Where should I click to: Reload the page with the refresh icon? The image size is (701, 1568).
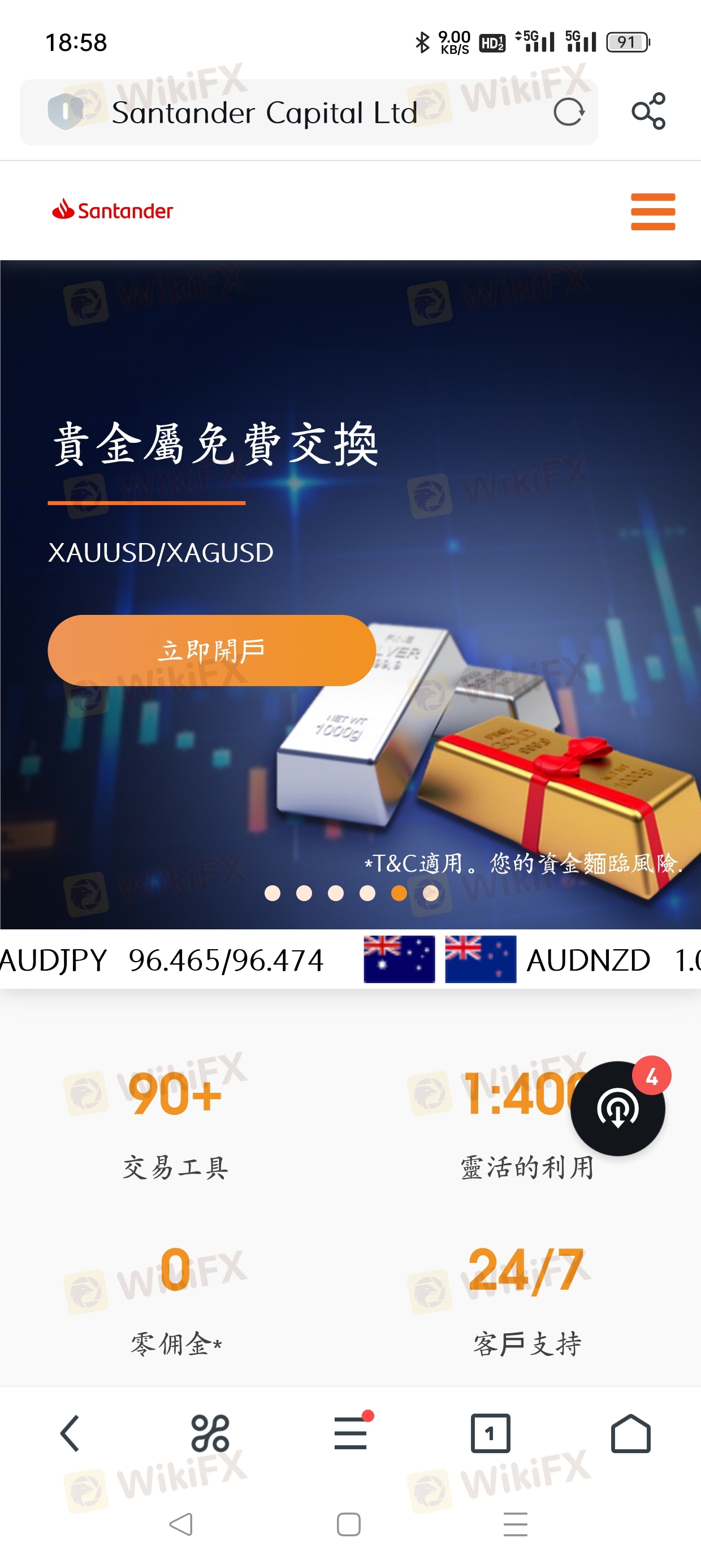point(568,112)
